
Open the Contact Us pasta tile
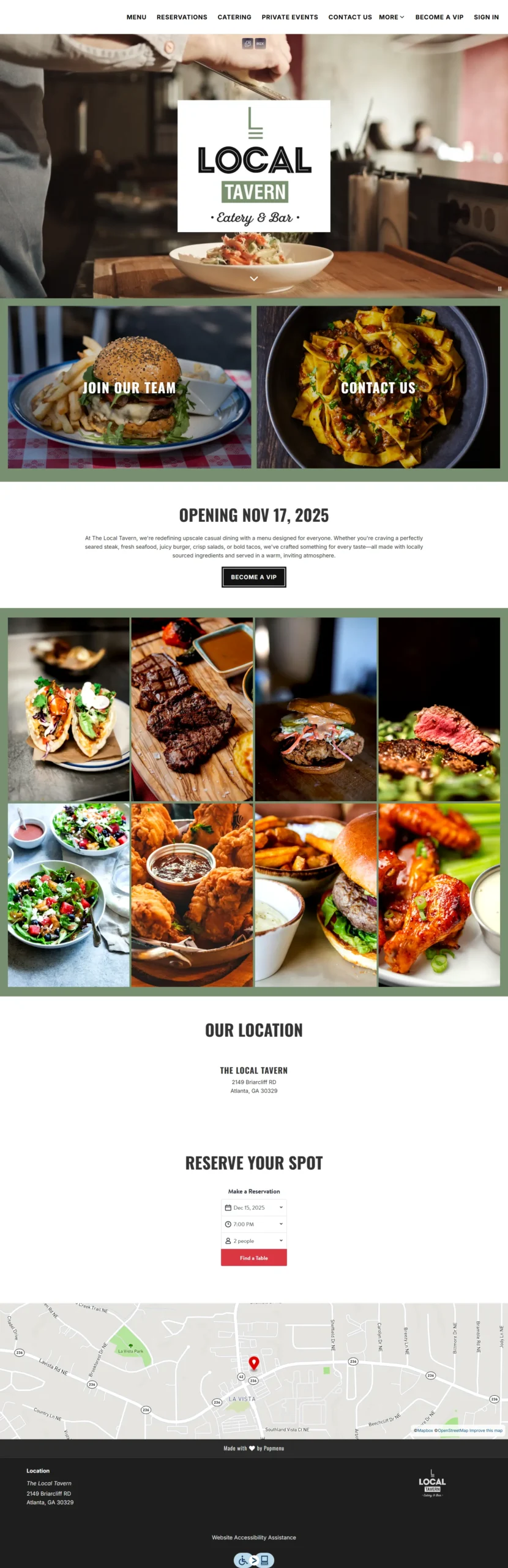click(x=378, y=388)
